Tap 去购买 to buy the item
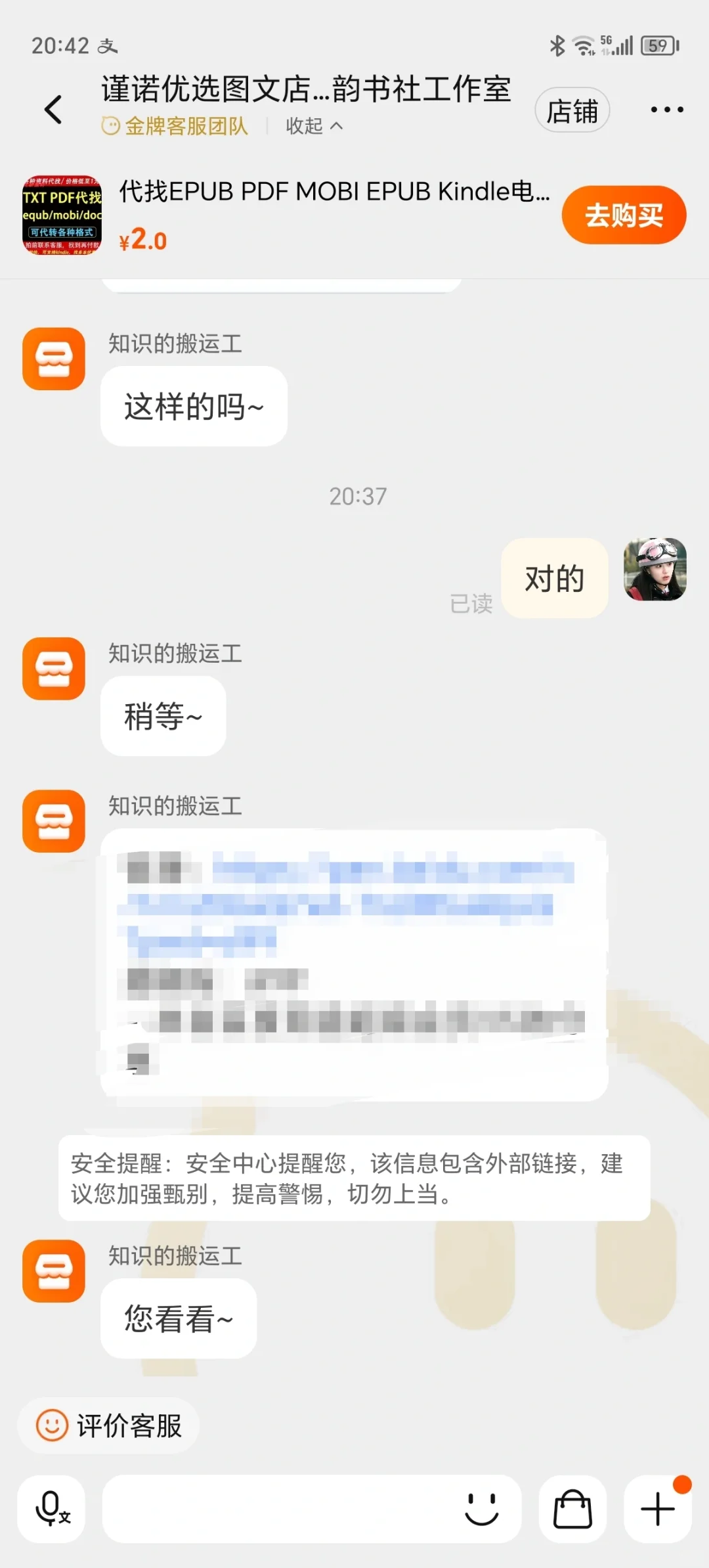 click(x=624, y=215)
